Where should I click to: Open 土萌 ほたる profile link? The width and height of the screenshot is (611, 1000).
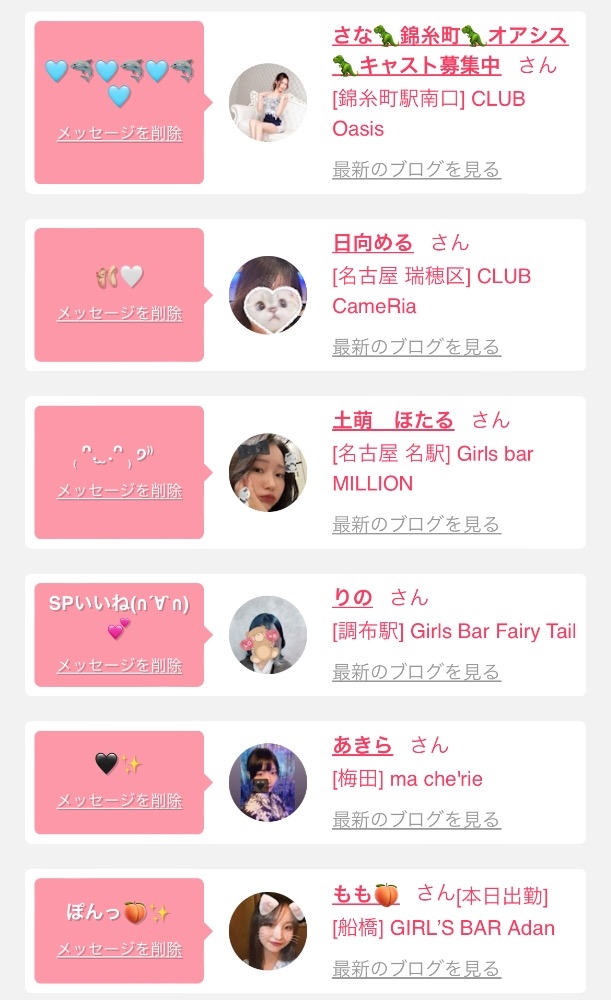393,420
